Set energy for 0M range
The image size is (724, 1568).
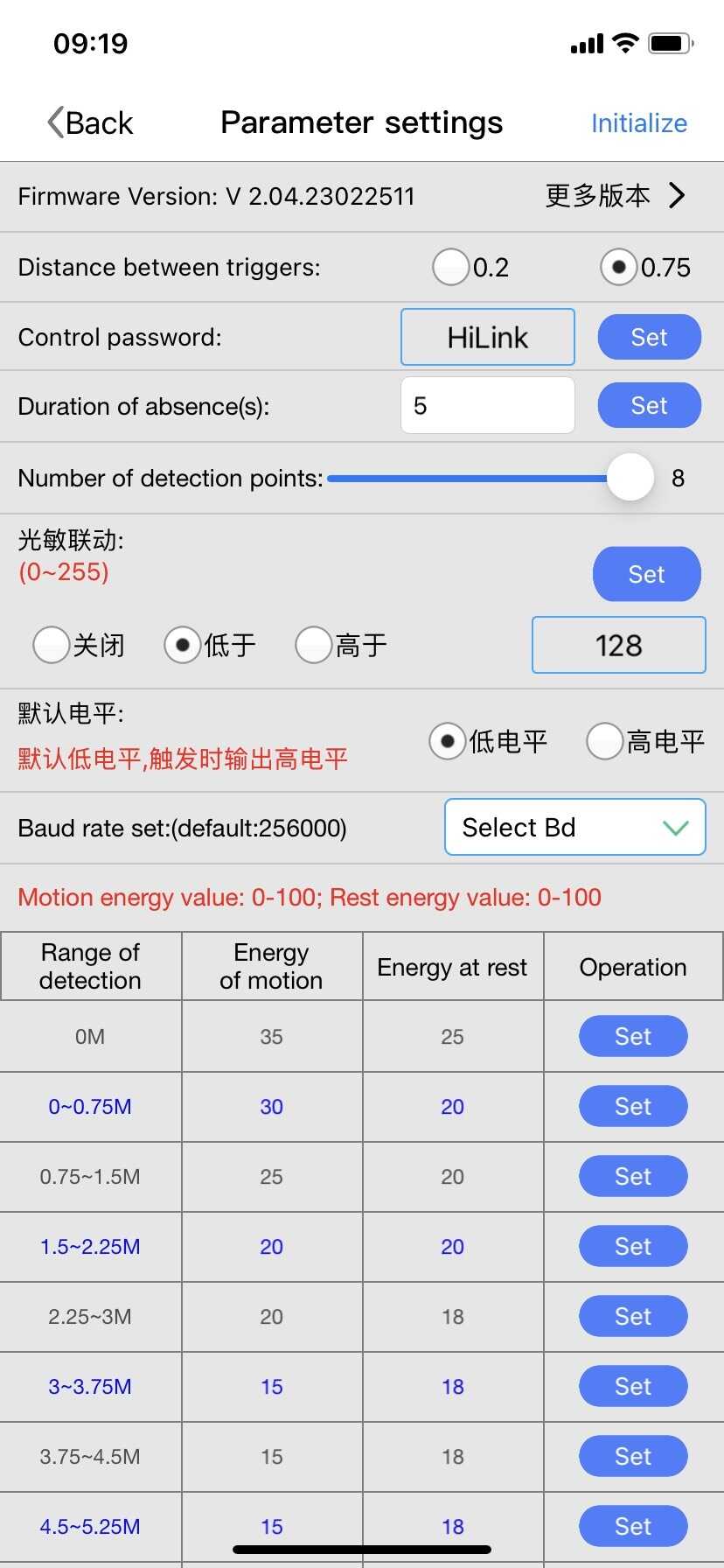(633, 1036)
